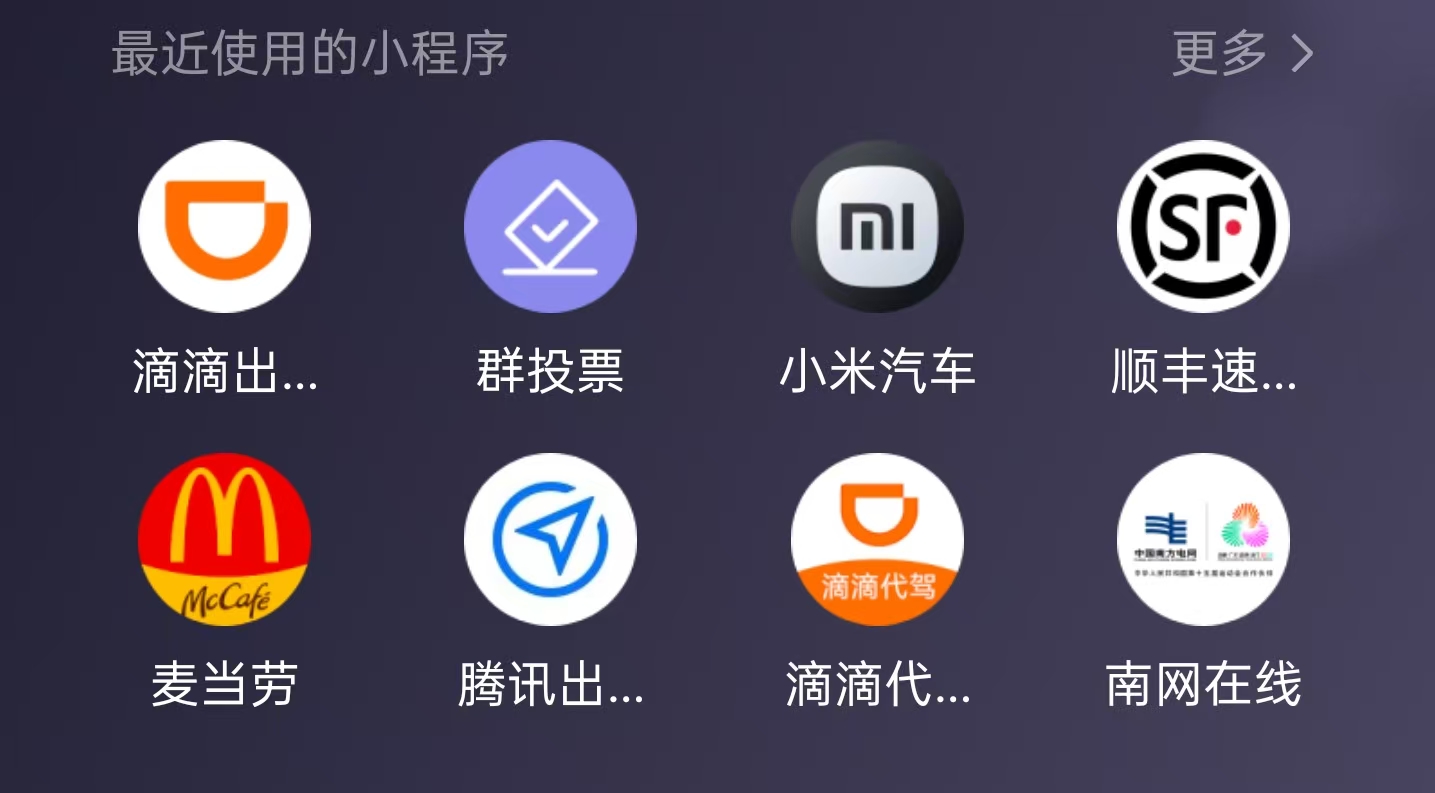Screen dimensions: 1435x793
Task: Open the 滴滴代驾 mini program
Action: point(877,540)
